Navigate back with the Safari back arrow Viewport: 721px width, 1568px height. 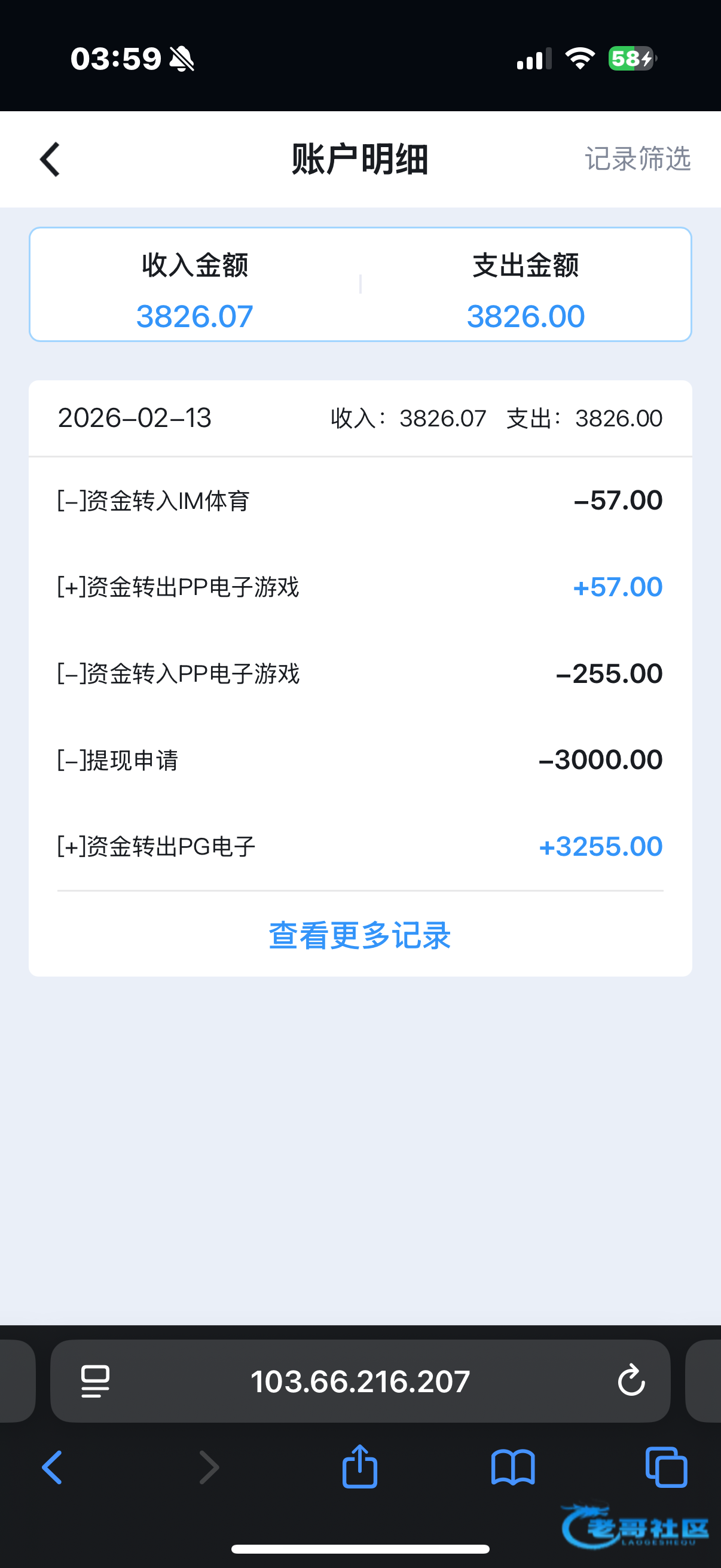[53, 1467]
